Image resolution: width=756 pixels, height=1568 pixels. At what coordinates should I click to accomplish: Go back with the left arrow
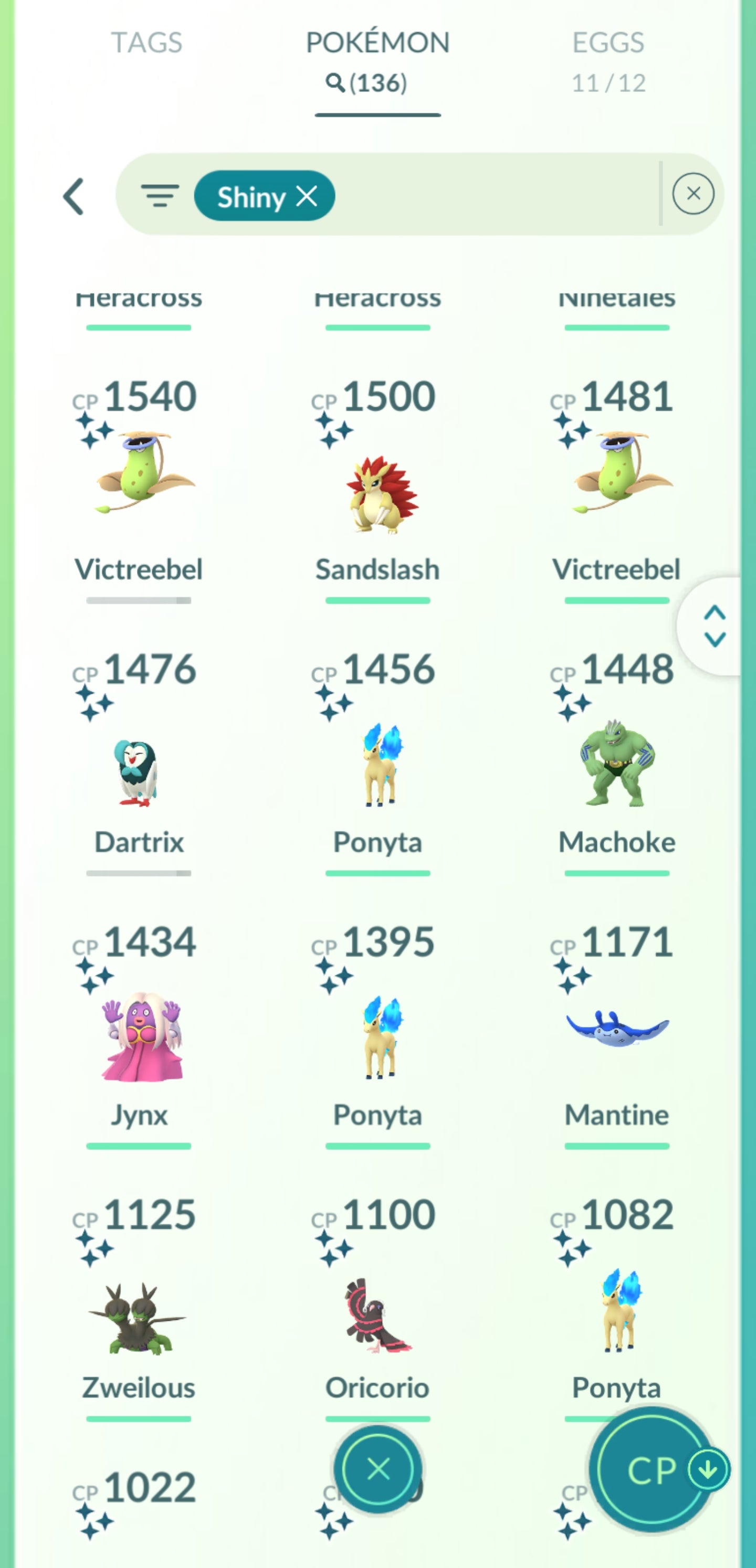(73, 196)
